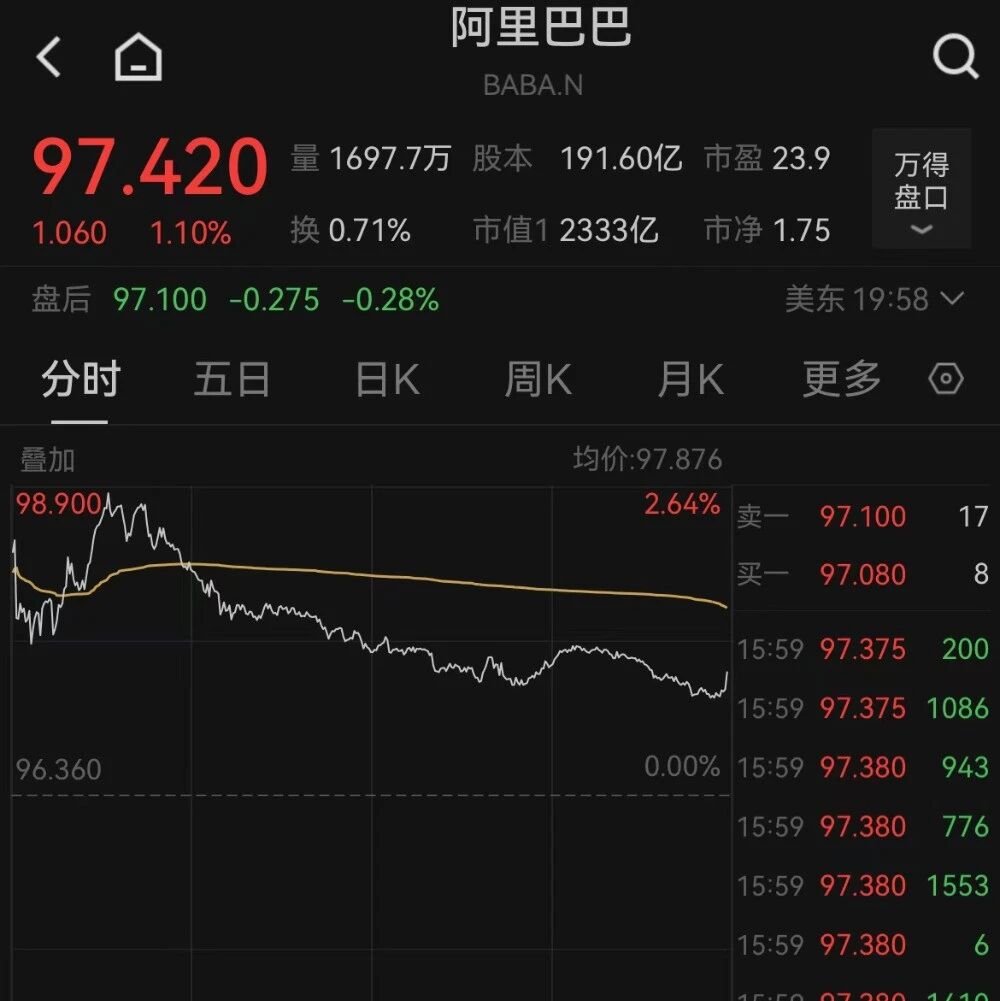
Task: Switch to the 日K chart tab
Action: point(388,379)
